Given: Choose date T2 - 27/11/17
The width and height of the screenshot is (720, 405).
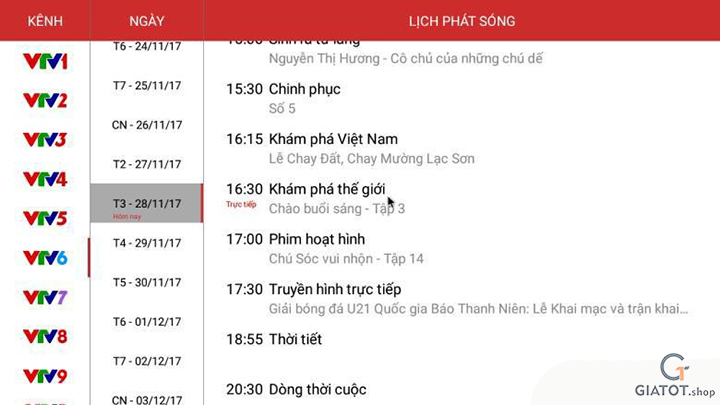Looking at the screenshot, I should pos(146,164).
